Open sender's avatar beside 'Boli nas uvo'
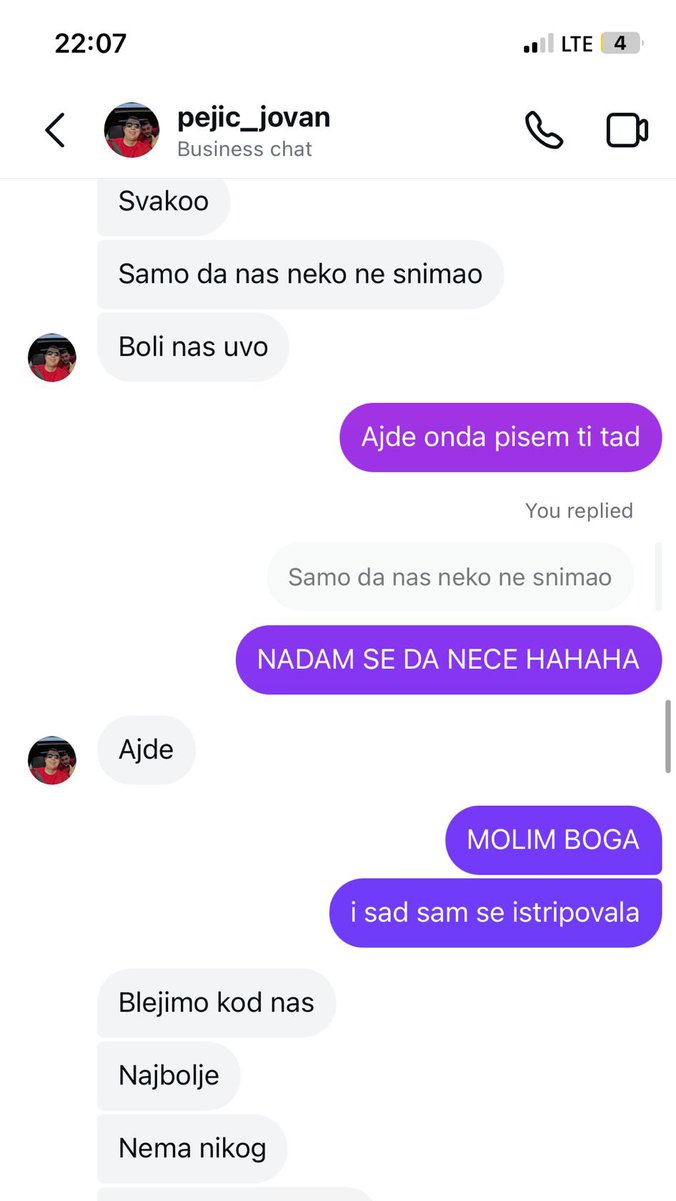 pos(52,358)
